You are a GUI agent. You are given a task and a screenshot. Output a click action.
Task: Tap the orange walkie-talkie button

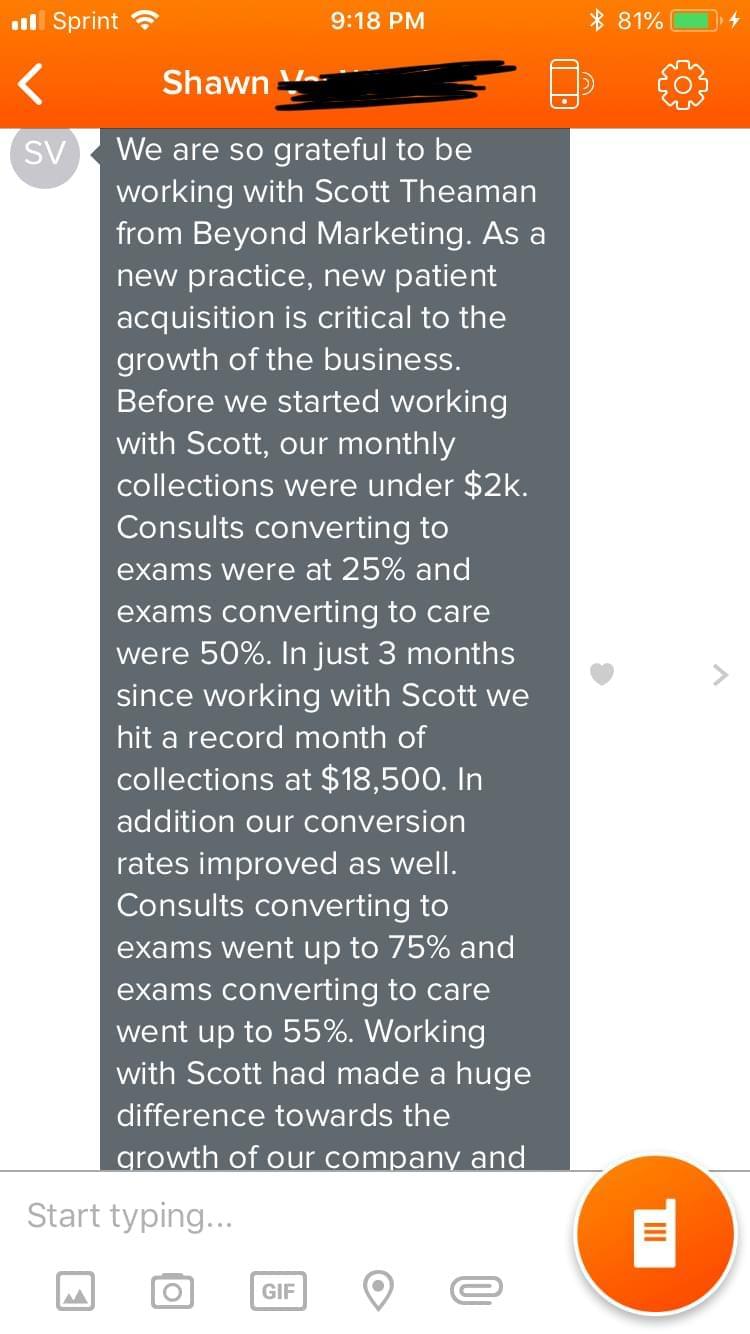click(x=656, y=1234)
